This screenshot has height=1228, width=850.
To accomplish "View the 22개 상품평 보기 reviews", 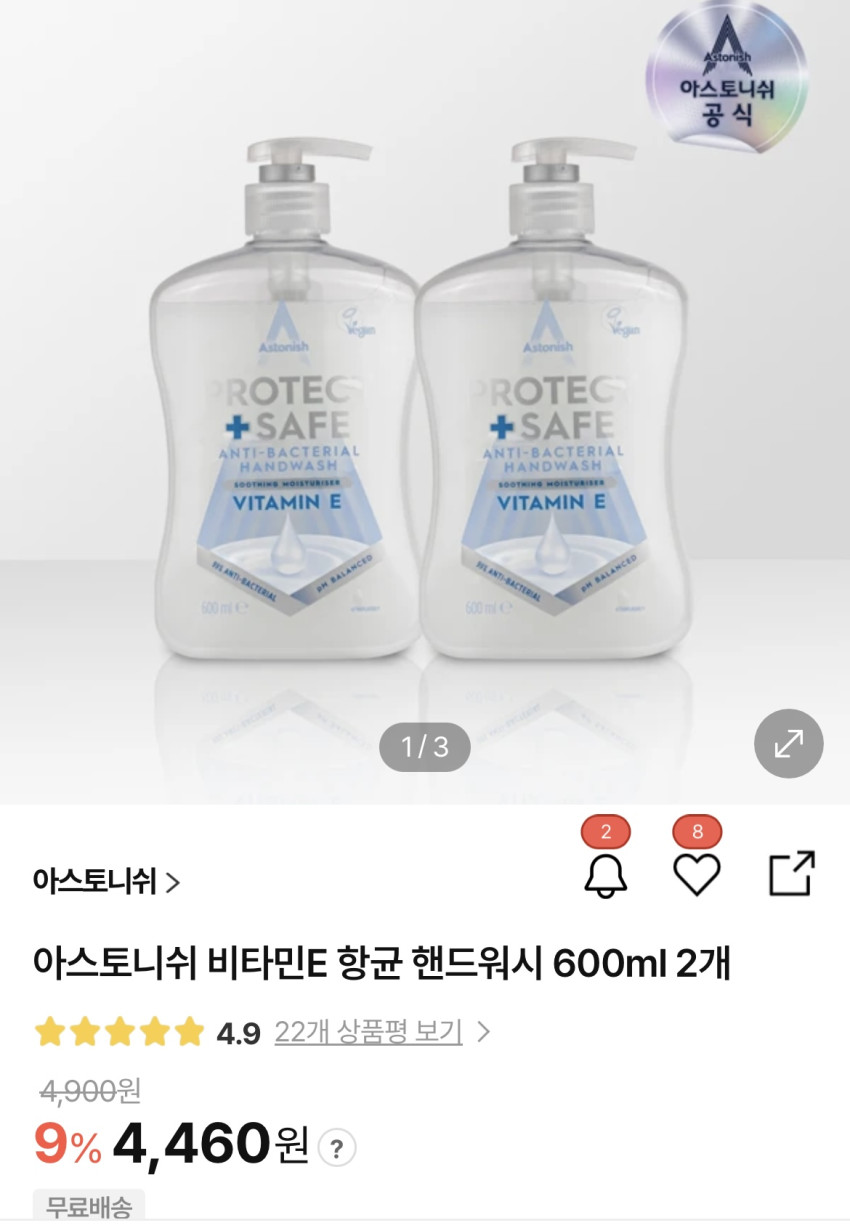I will 368,1032.
